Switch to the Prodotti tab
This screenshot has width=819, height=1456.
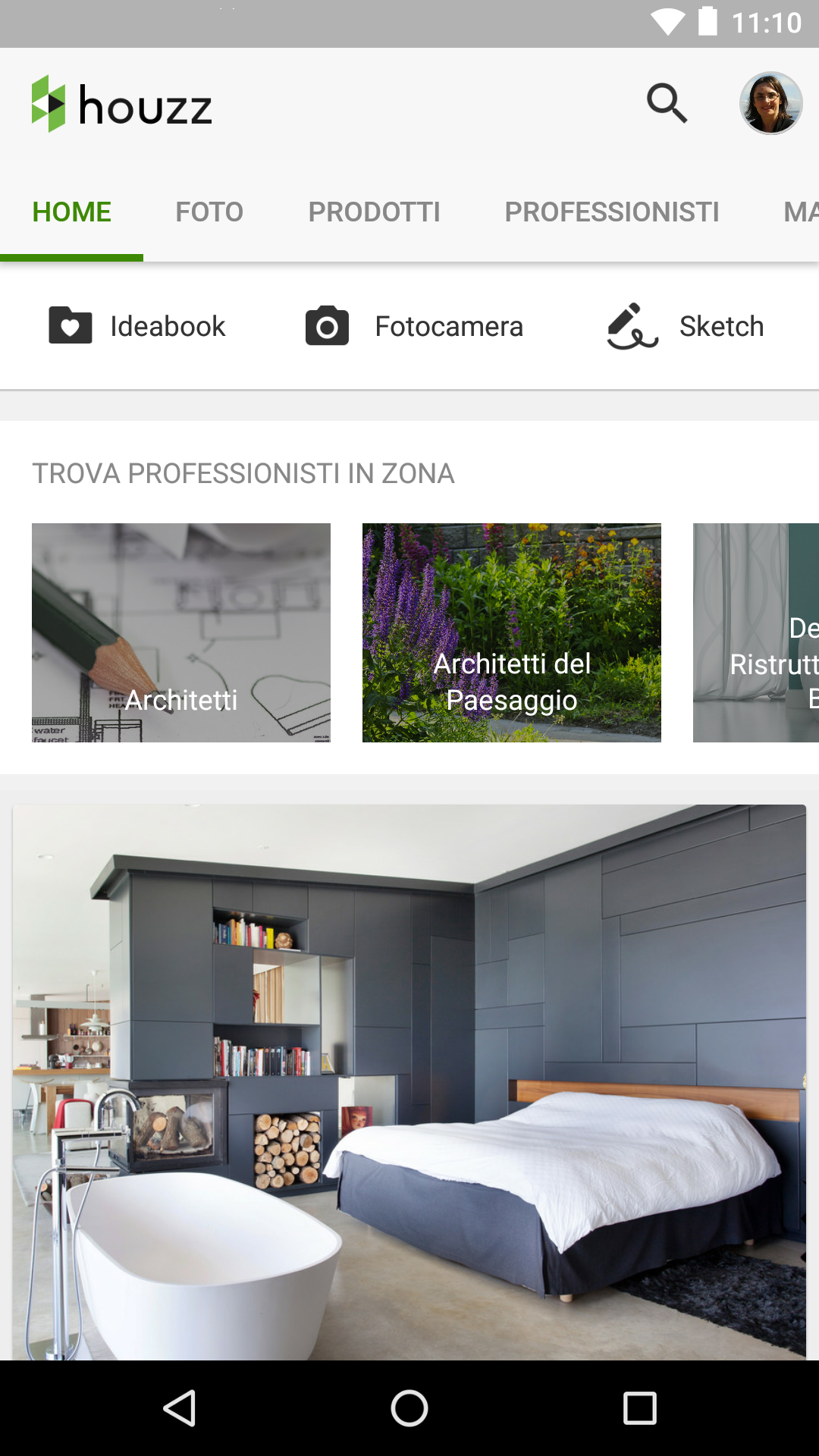pos(374,212)
